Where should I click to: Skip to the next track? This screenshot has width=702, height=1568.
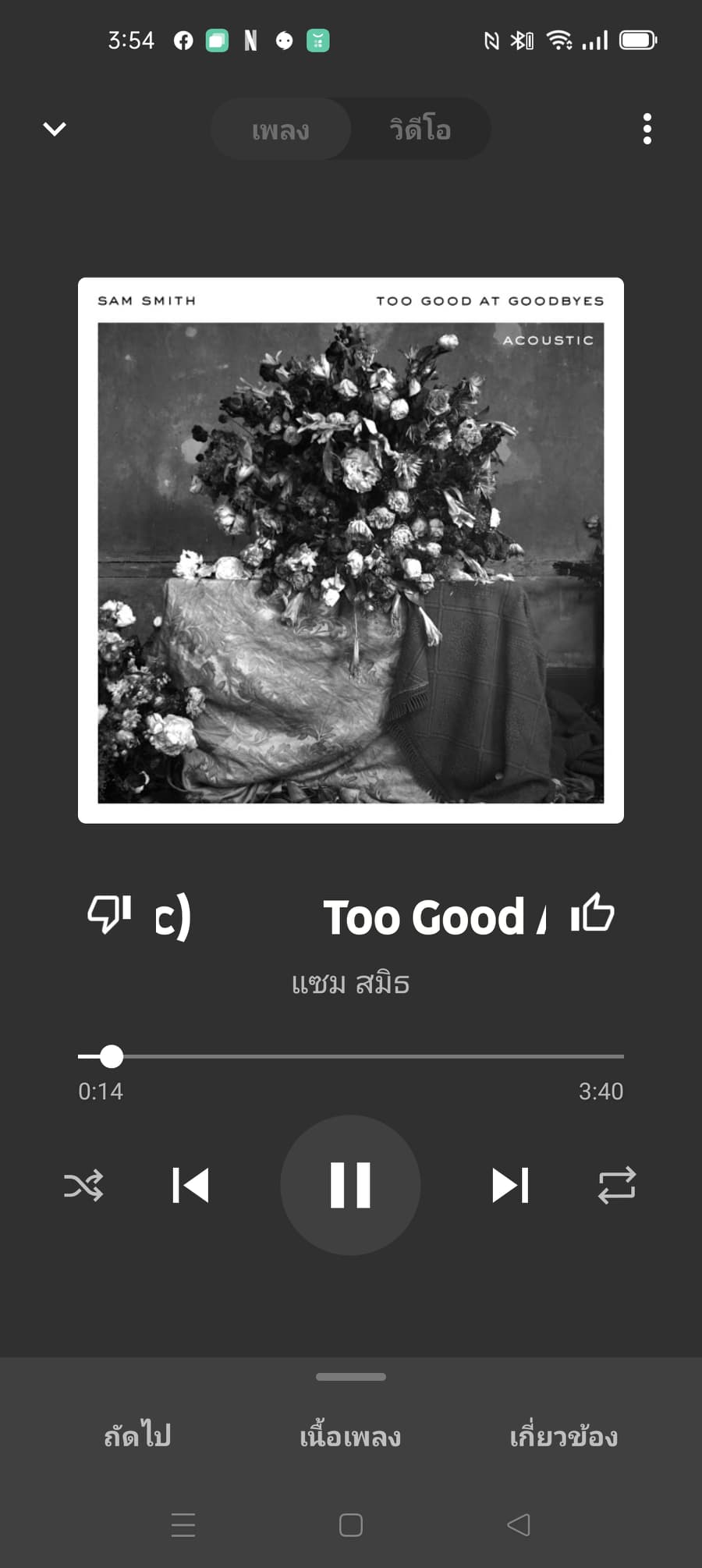pyautogui.click(x=510, y=1185)
